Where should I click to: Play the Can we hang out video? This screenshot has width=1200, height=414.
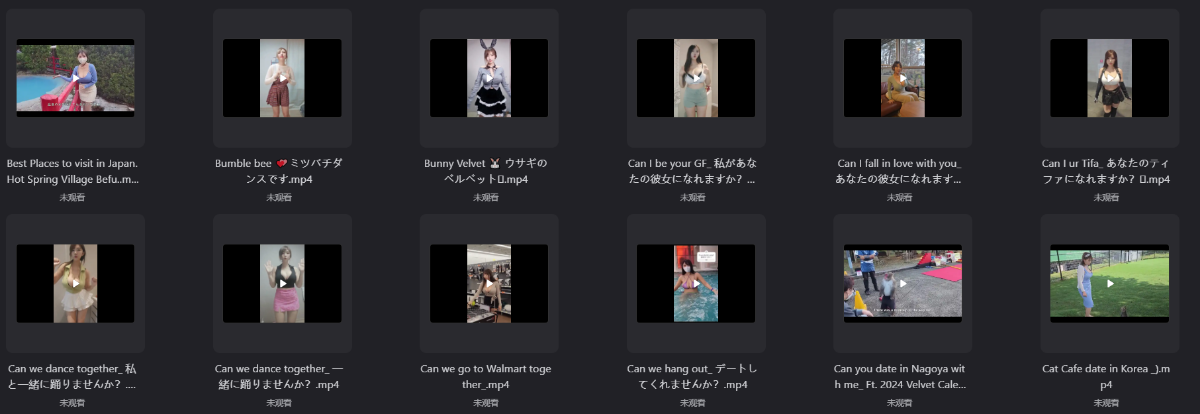pyautogui.click(x=696, y=283)
